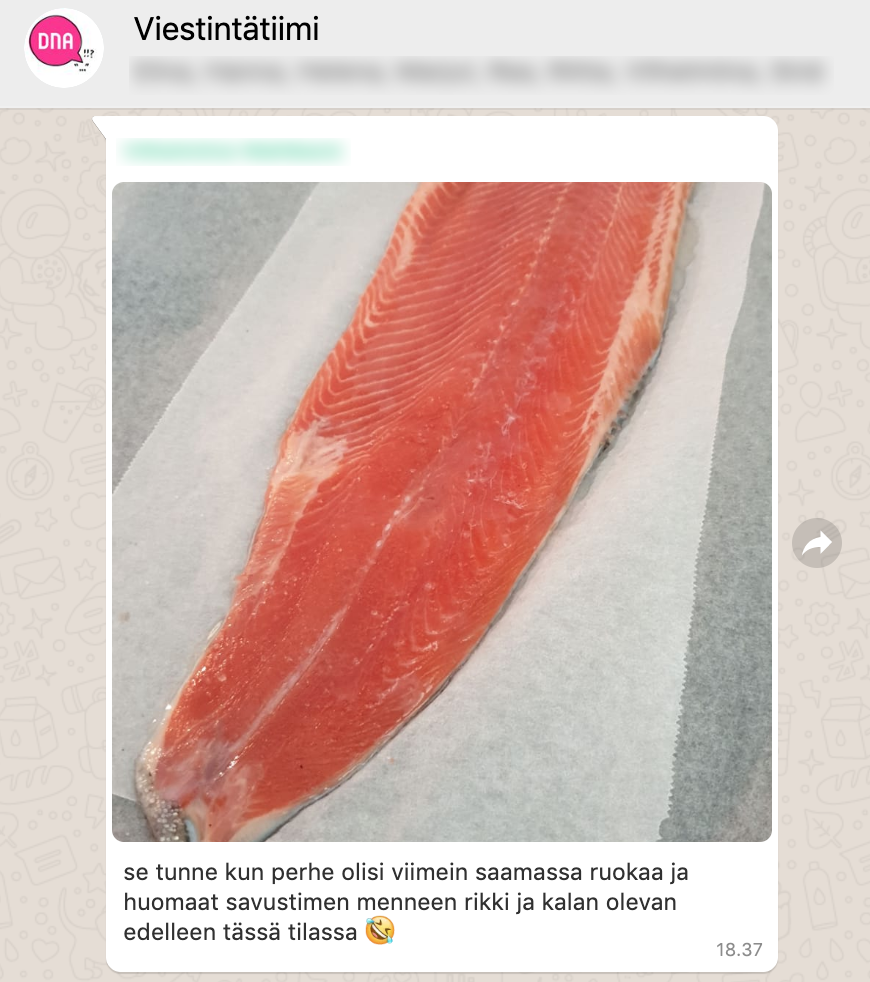Open the Viestintätiimi group info header
This screenshot has width=870, height=982.
(x=227, y=30)
